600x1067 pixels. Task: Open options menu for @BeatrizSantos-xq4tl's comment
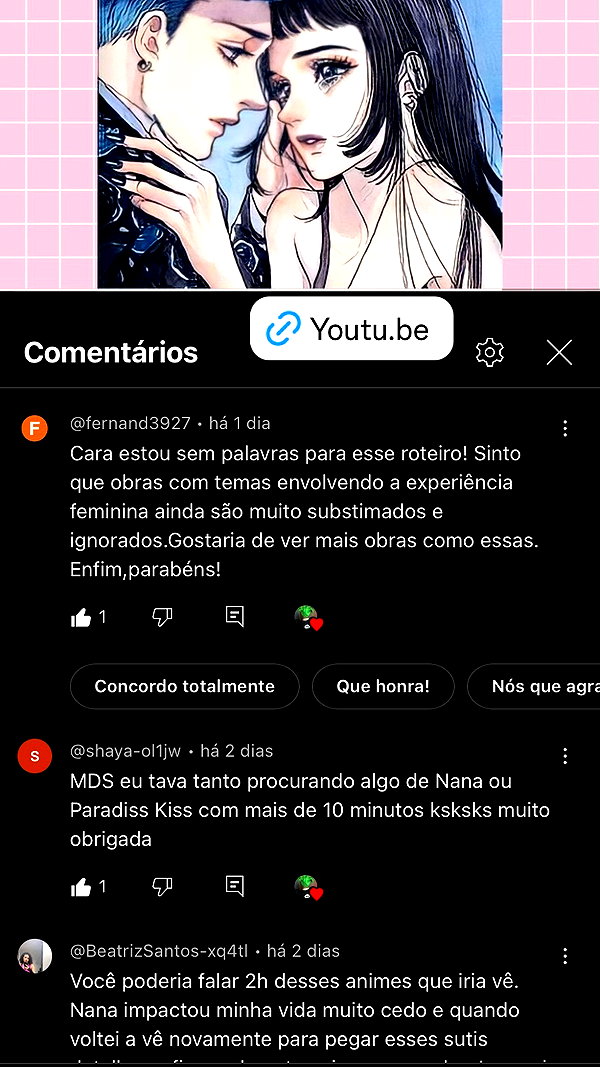click(565, 956)
